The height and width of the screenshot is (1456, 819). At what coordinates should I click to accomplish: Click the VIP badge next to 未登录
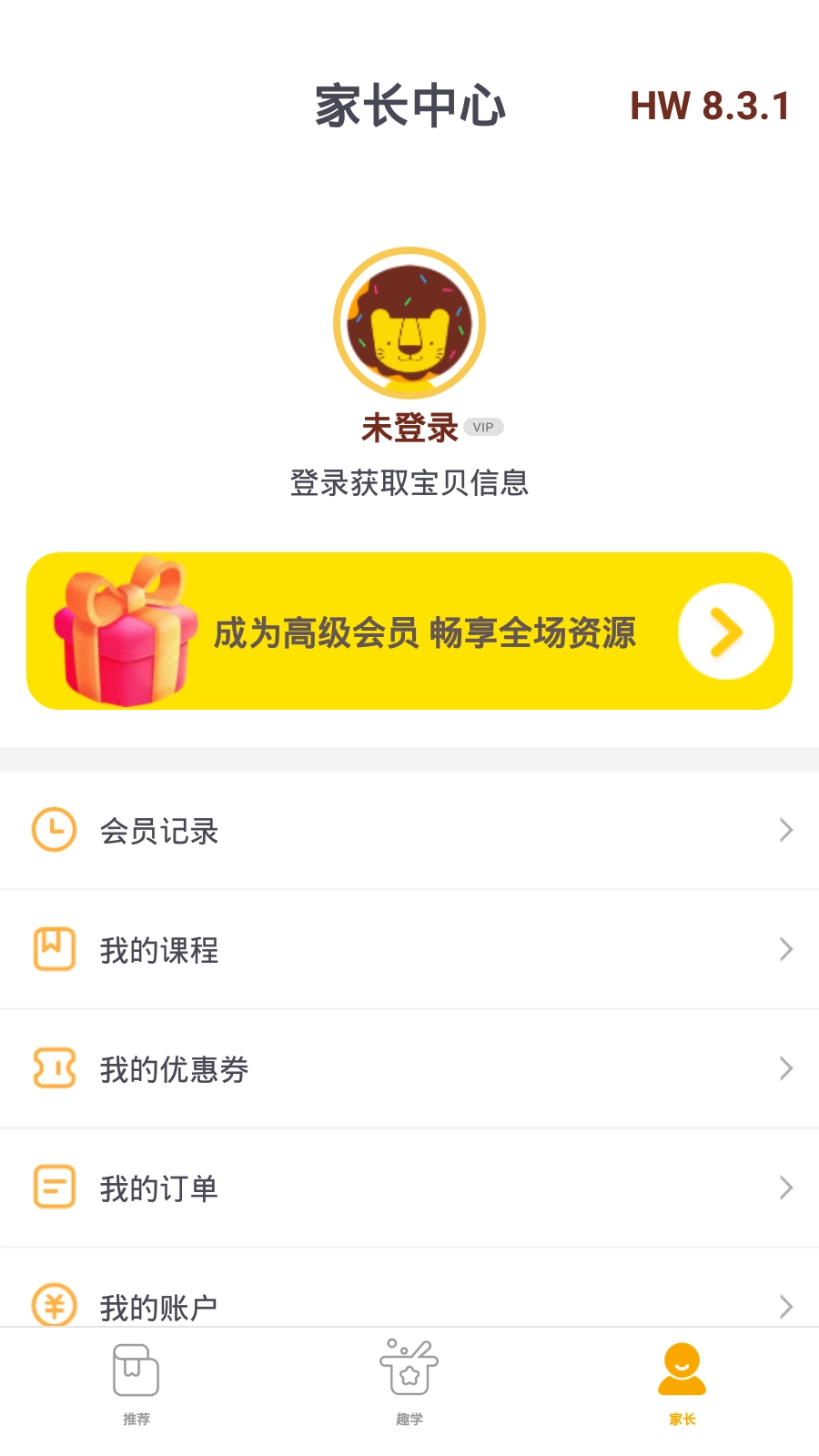pos(482,426)
